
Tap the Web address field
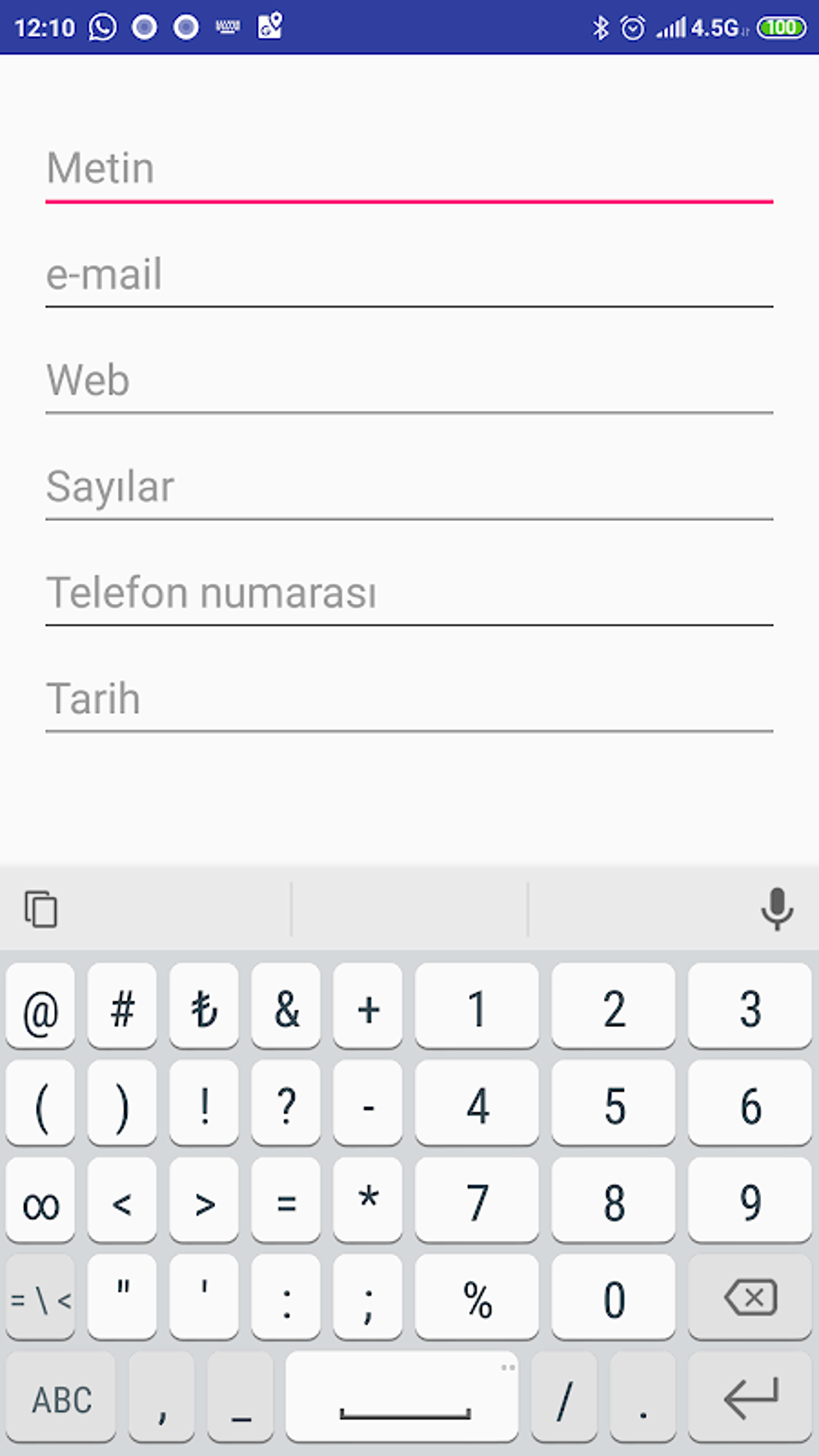(409, 381)
